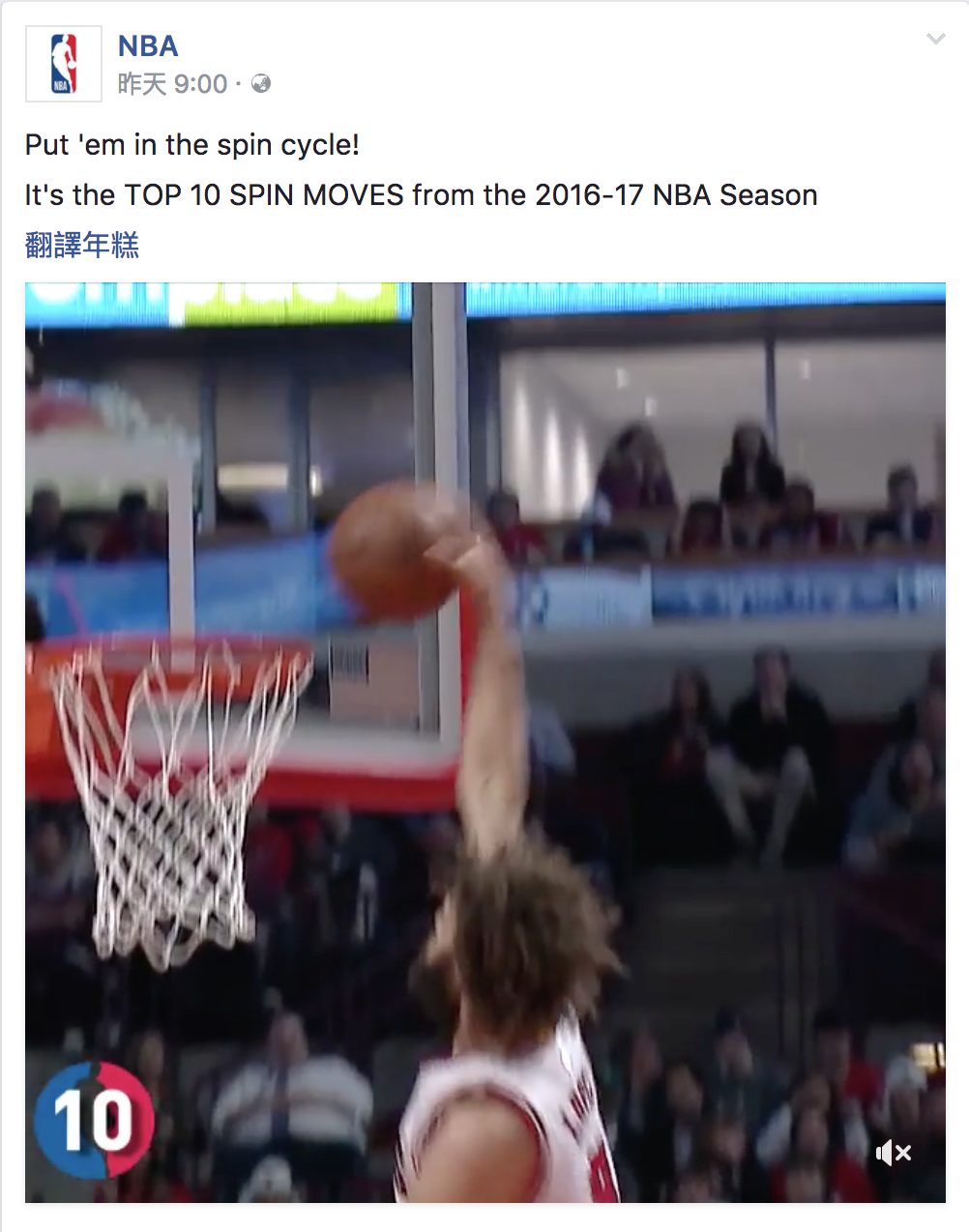Open the NBA page profile picture
Viewport: 969px width, 1232px height.
tap(64, 64)
